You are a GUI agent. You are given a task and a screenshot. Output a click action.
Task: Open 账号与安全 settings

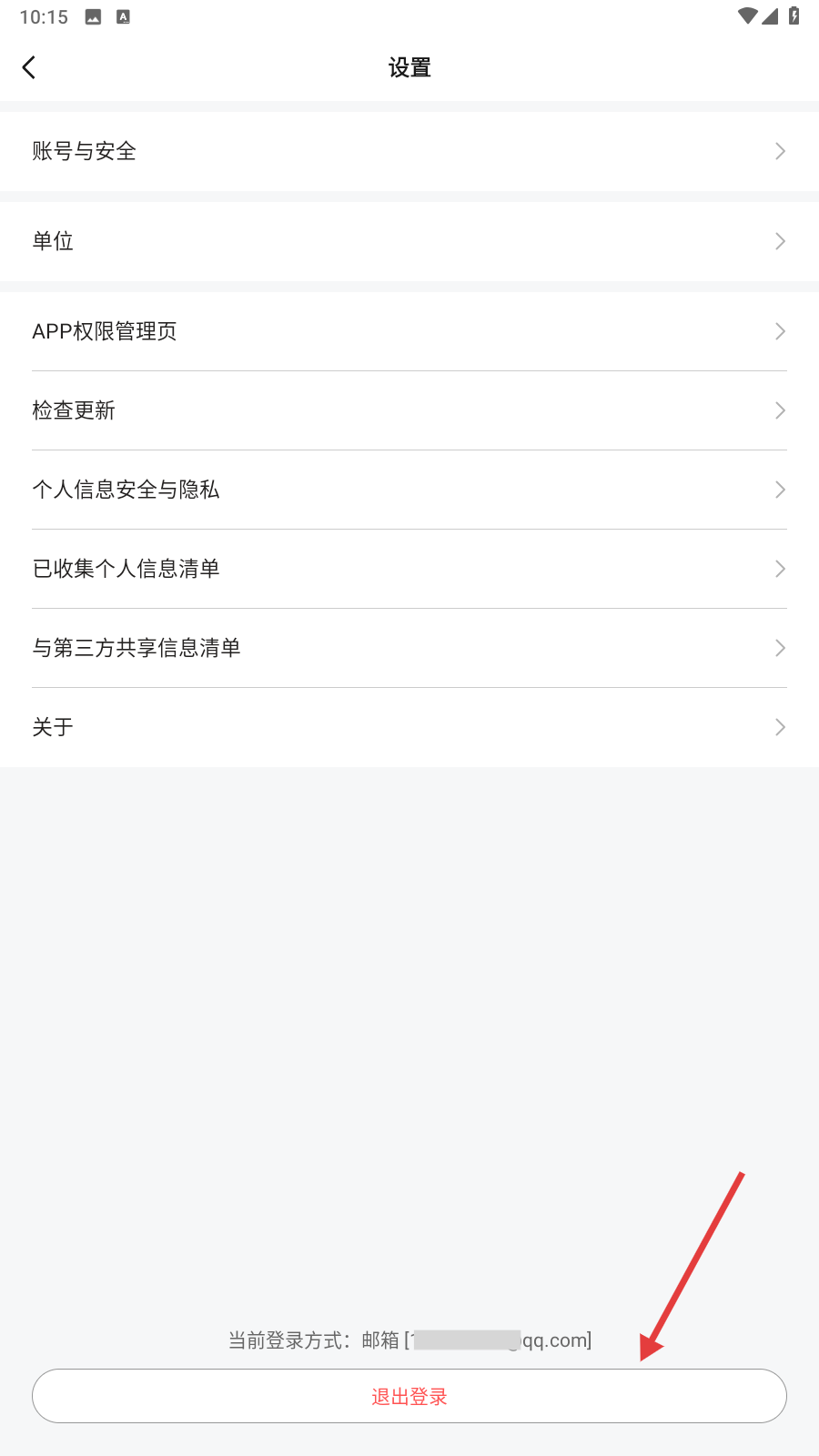click(409, 151)
